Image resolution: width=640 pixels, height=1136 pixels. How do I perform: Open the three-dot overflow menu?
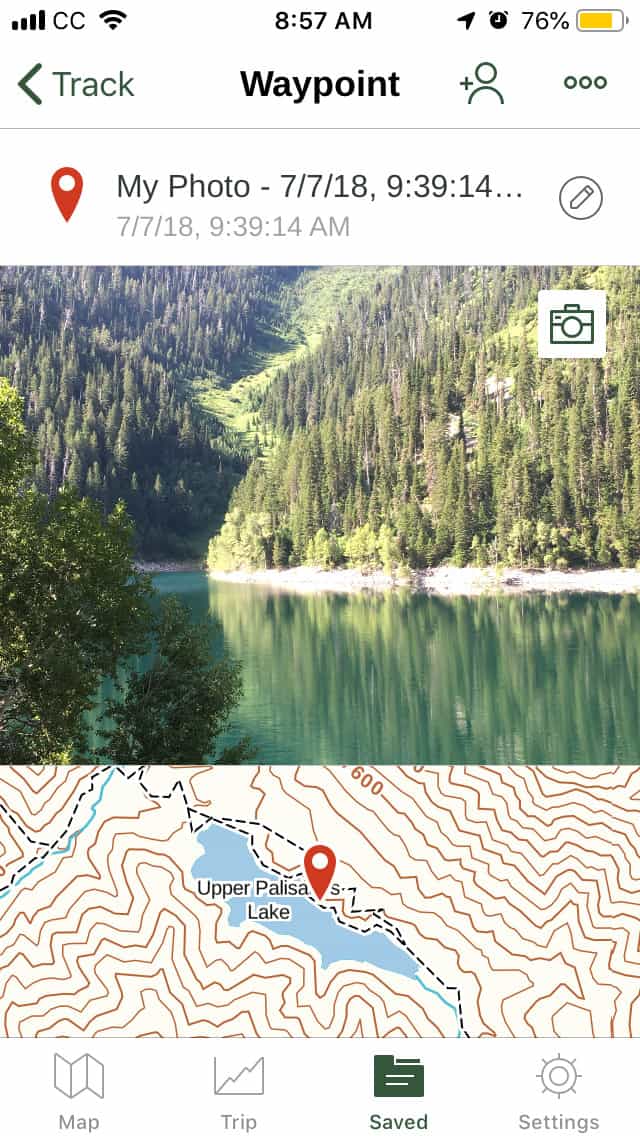click(585, 84)
